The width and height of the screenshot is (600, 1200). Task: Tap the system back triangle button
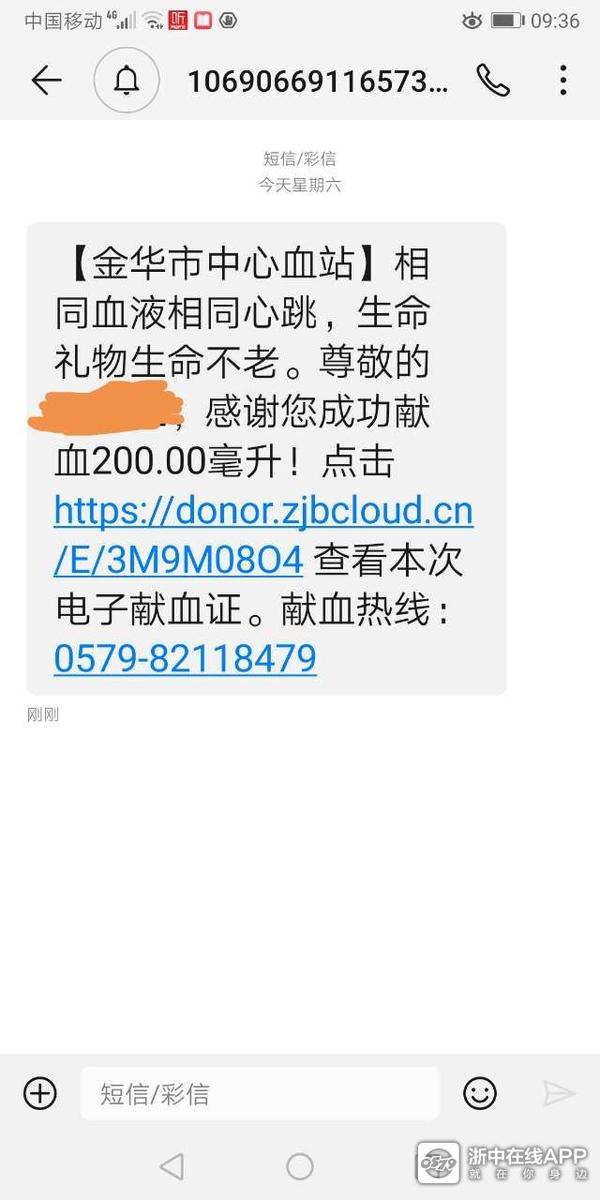point(172,1166)
